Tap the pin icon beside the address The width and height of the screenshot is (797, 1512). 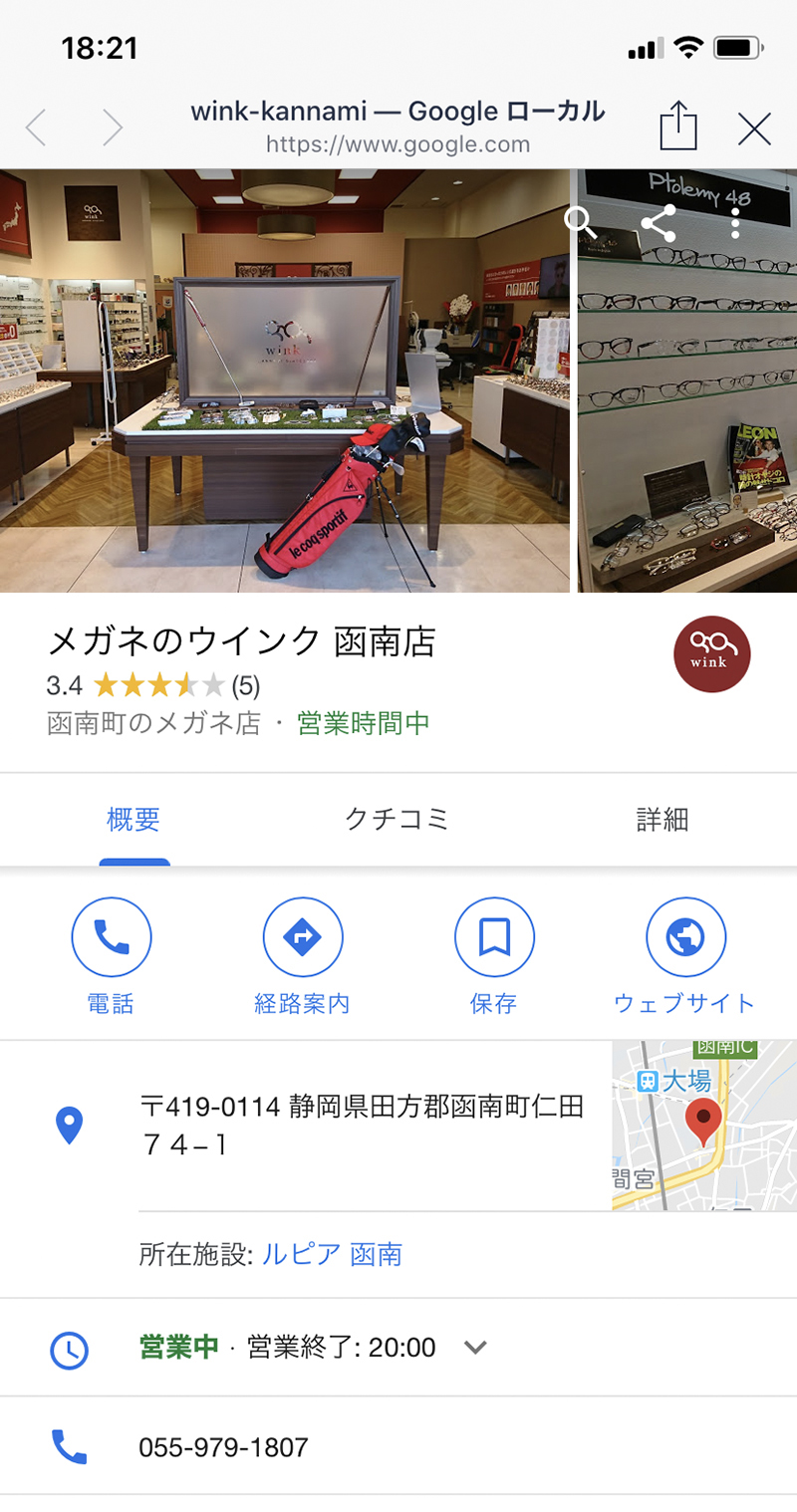(68, 1124)
